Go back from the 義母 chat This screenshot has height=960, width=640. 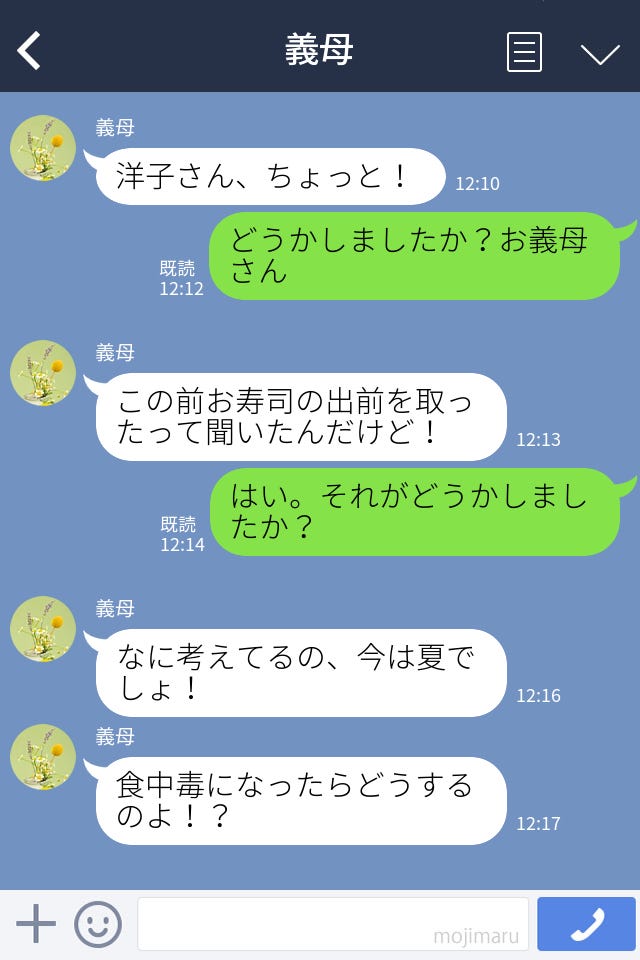30,51
